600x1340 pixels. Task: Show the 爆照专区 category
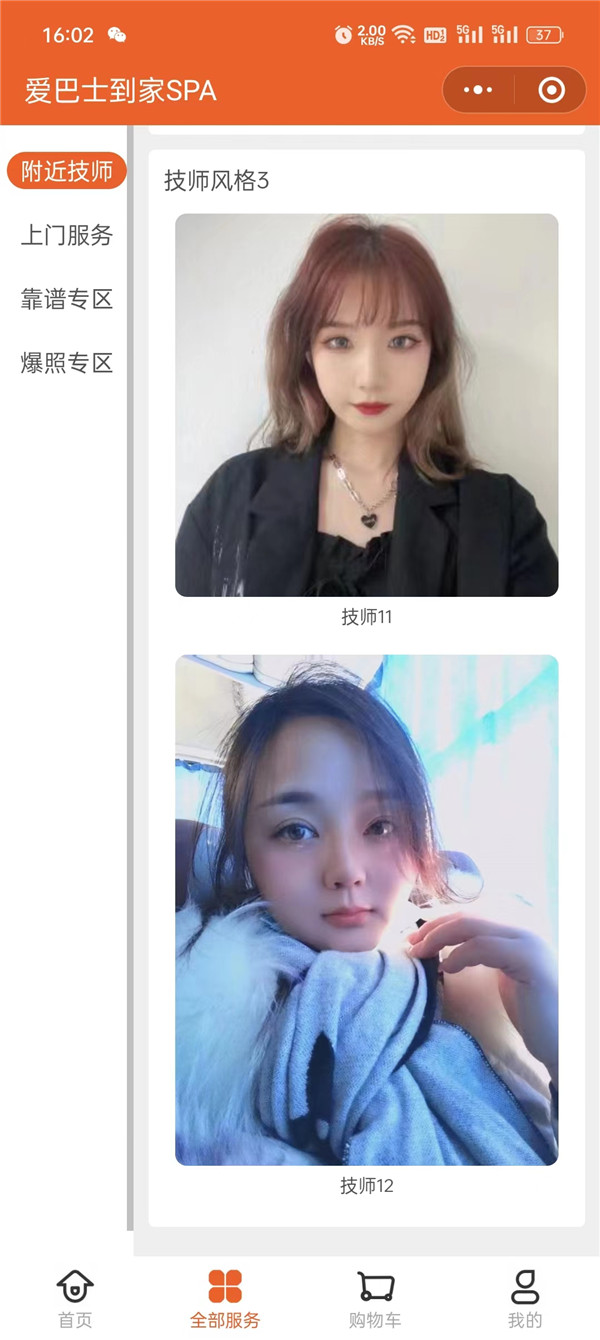tap(67, 363)
